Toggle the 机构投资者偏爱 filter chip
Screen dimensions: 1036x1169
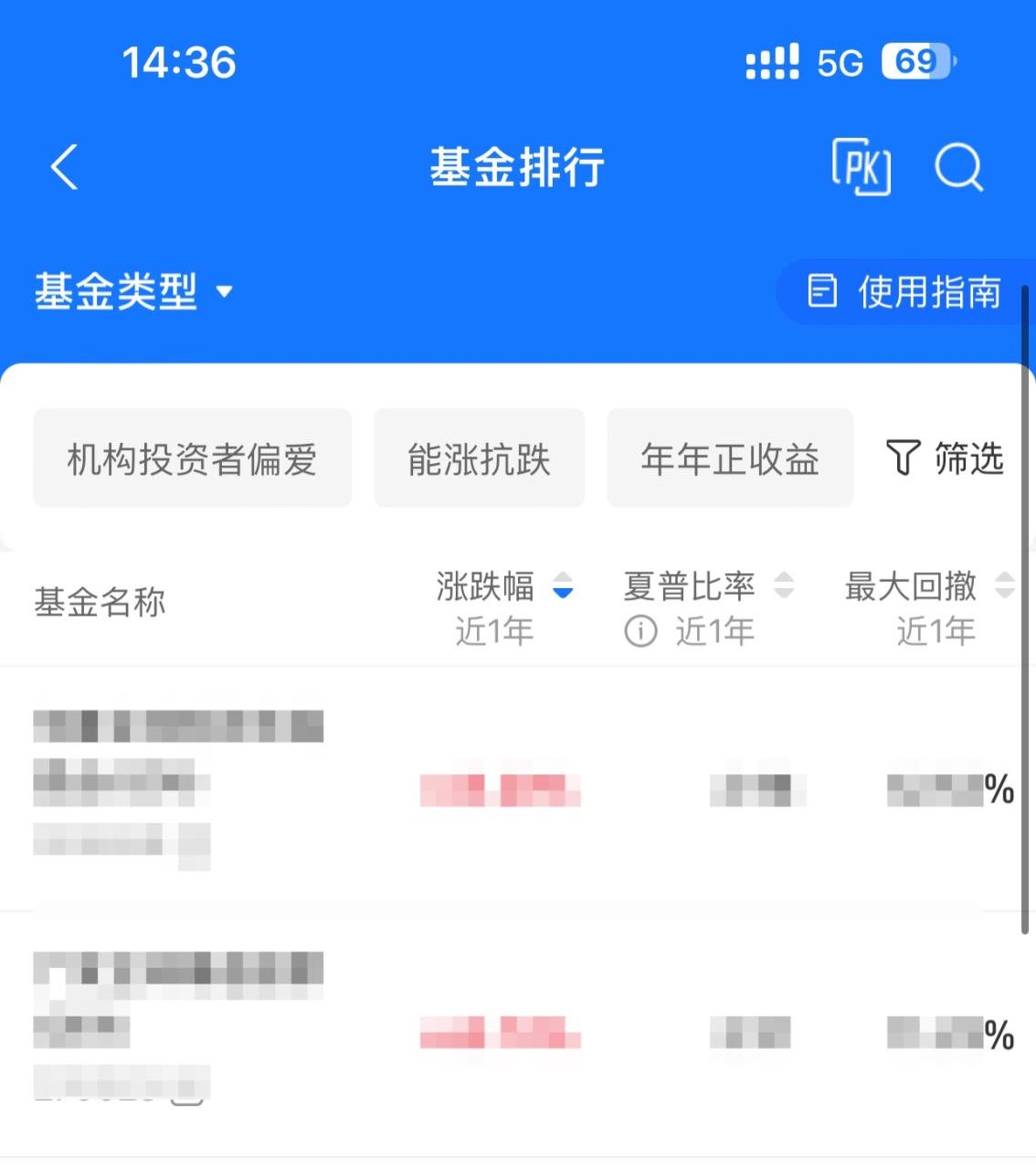pyautogui.click(x=192, y=458)
